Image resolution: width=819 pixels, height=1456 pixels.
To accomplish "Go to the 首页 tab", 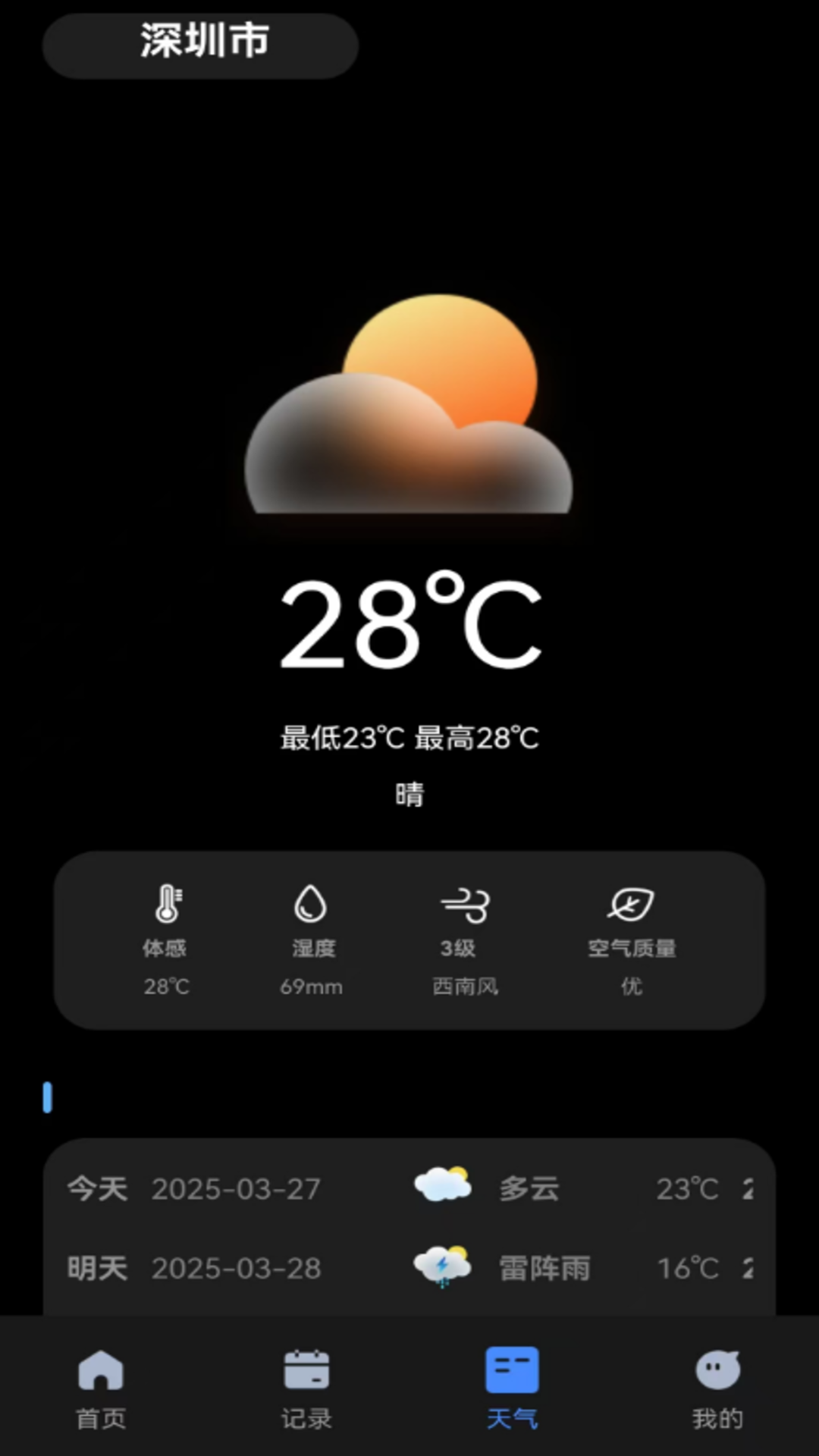I will point(101,1388).
